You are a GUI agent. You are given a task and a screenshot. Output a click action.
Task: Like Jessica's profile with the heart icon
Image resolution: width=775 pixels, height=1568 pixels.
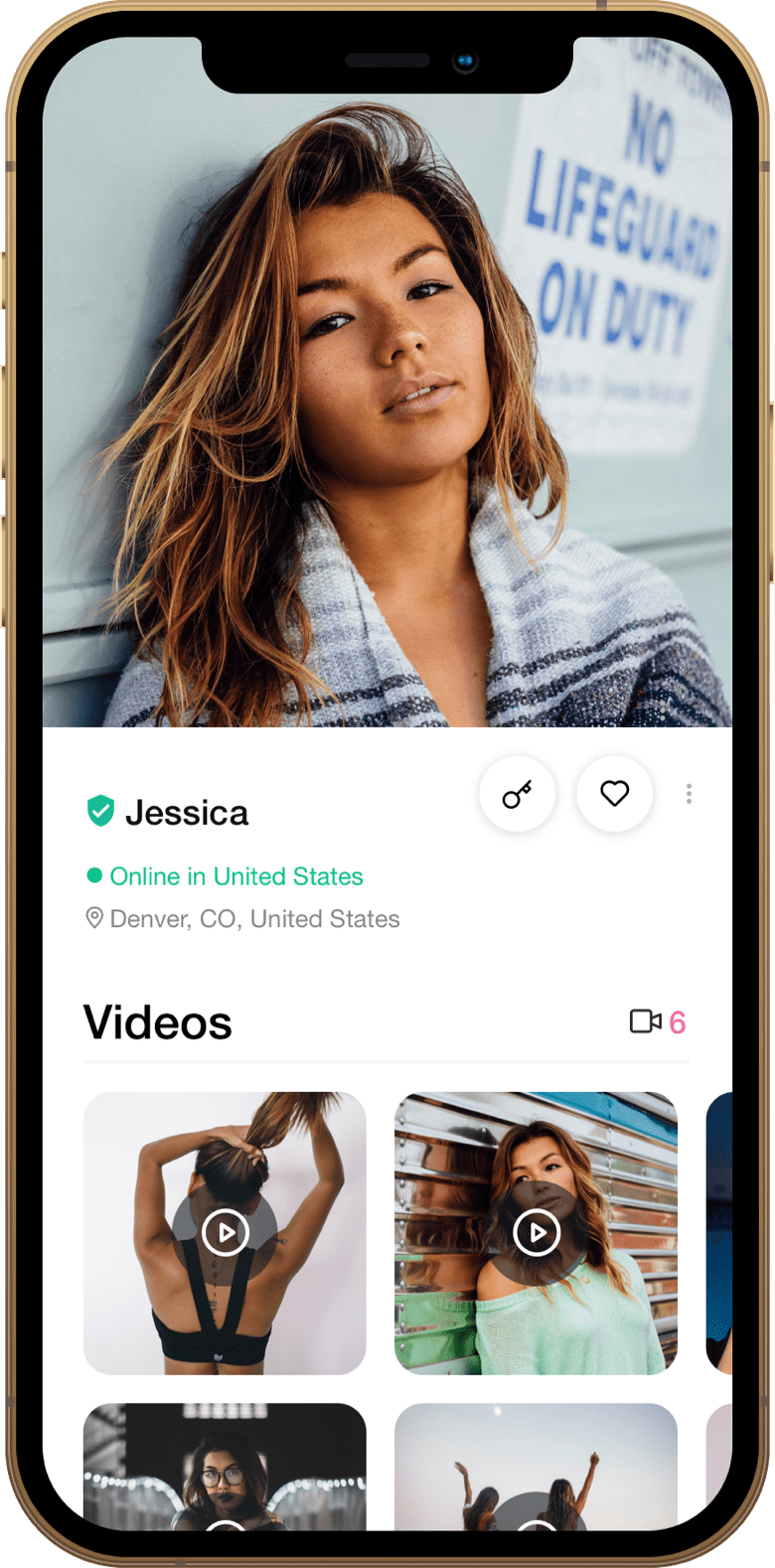tap(614, 794)
